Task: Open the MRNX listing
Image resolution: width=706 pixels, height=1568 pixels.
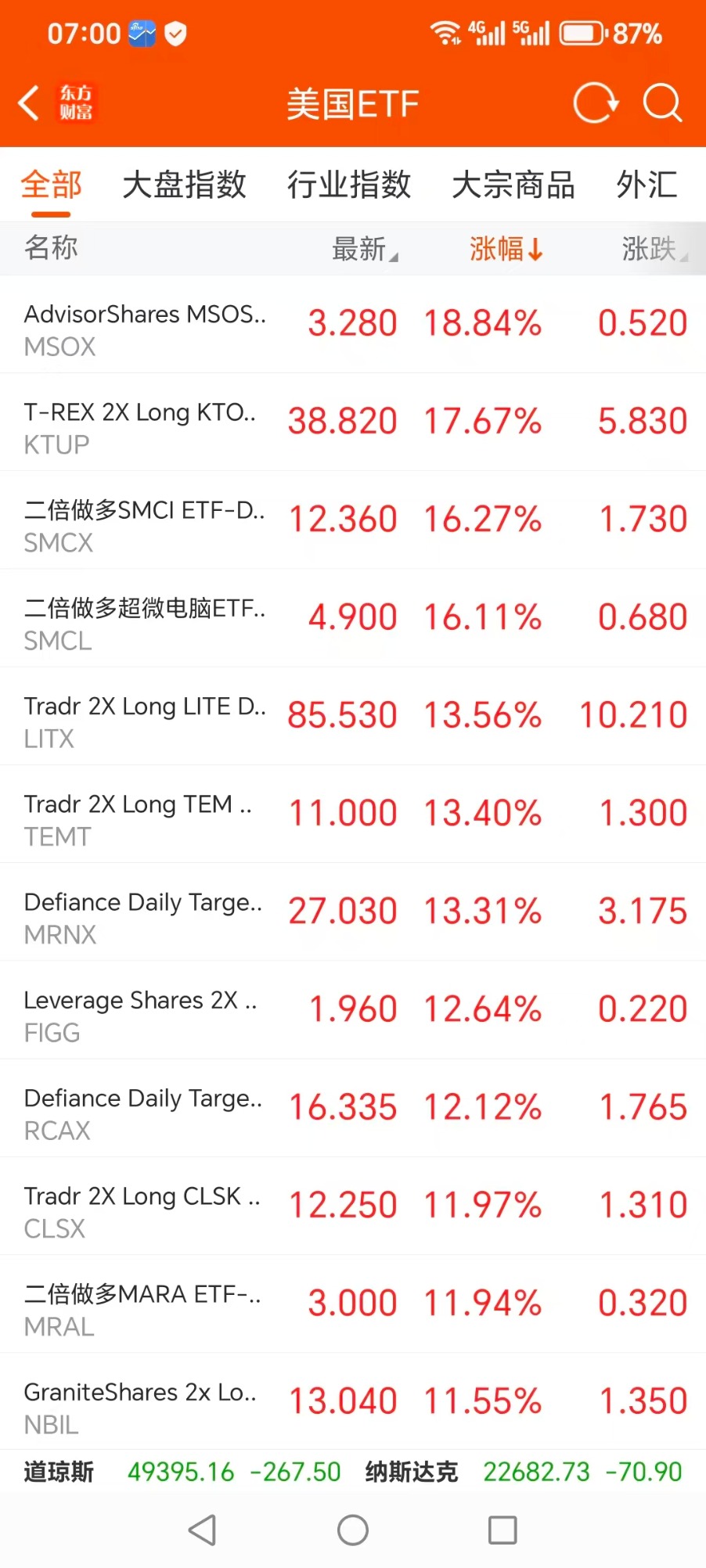Action: click(x=352, y=912)
